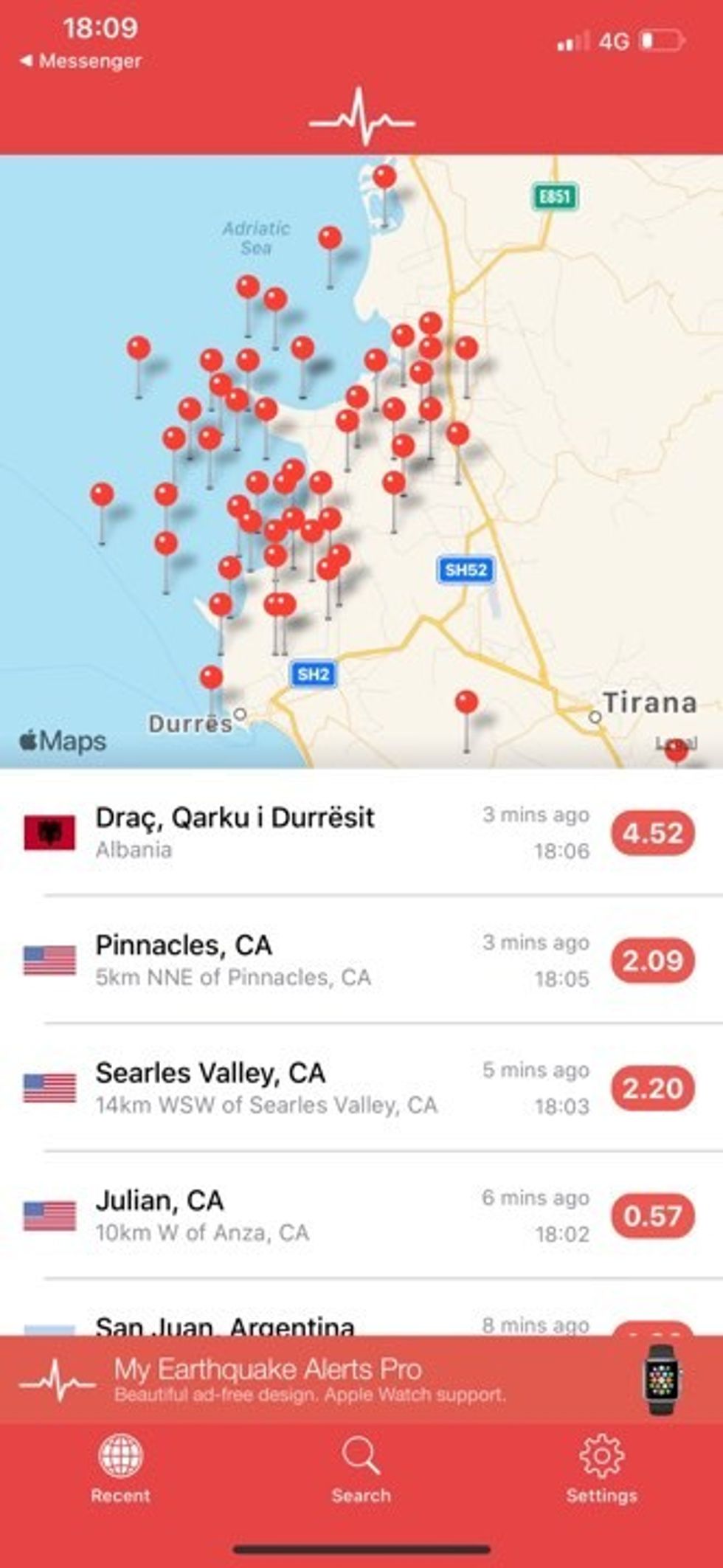Go to the Settings tab

601,1469
